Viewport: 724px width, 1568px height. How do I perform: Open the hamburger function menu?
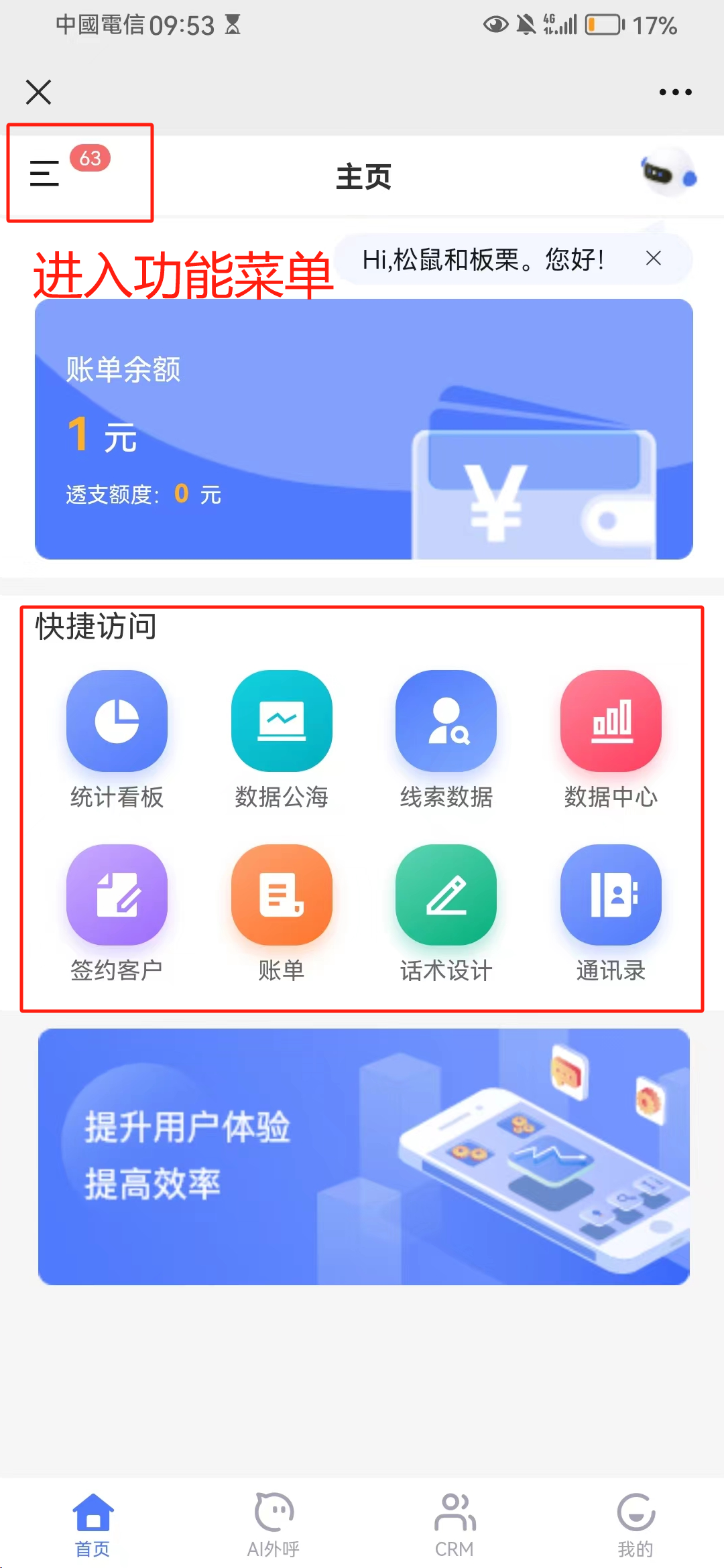[x=44, y=174]
